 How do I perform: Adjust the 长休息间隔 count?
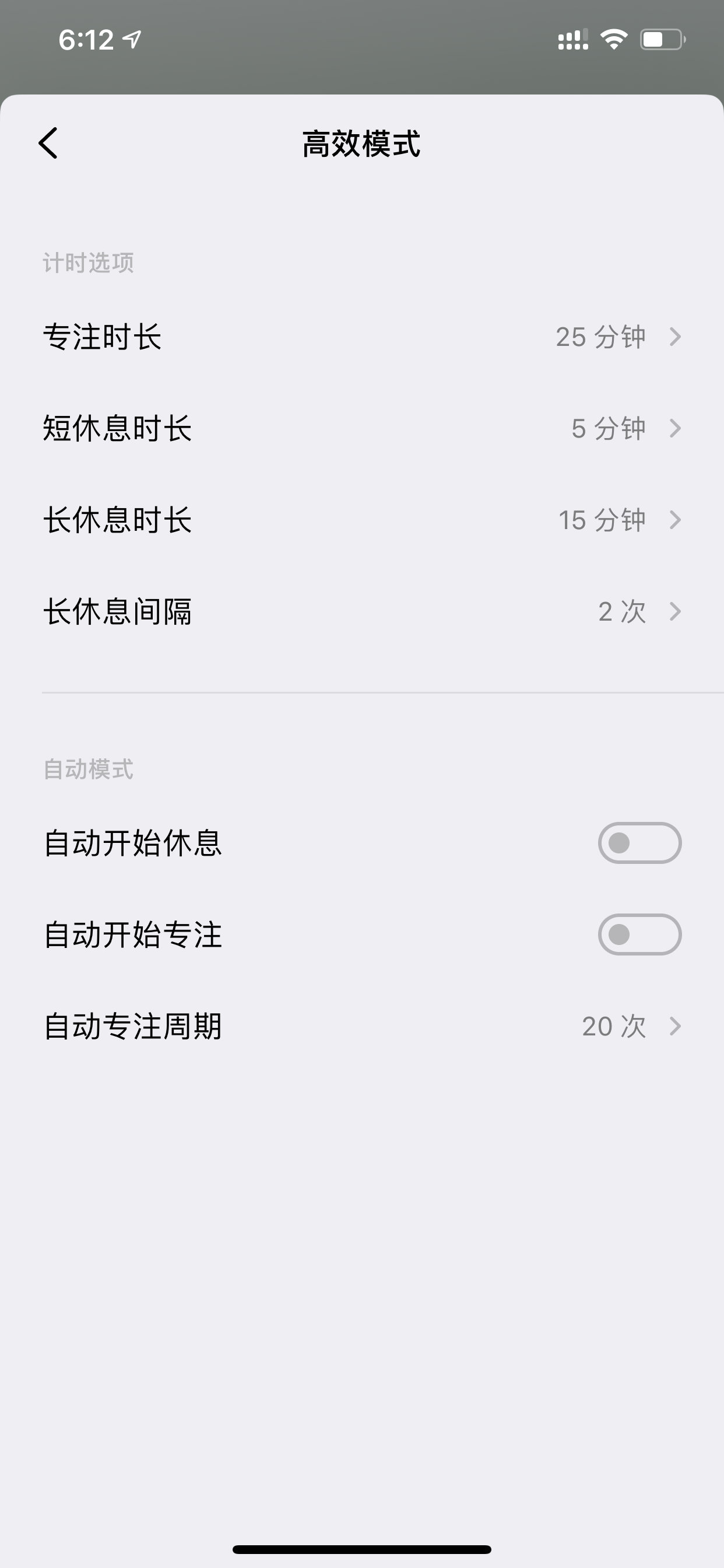click(x=362, y=611)
